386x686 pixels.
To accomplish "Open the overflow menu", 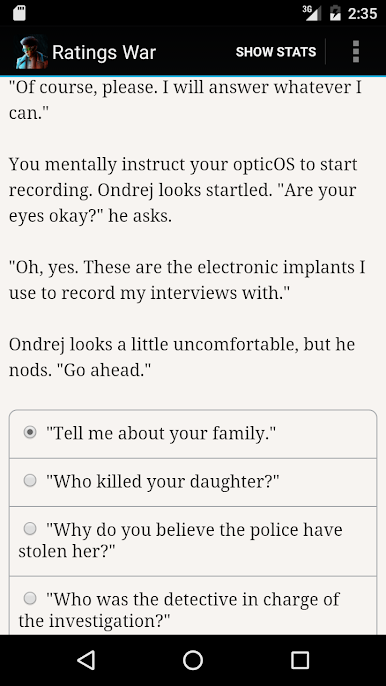I will [x=356, y=52].
